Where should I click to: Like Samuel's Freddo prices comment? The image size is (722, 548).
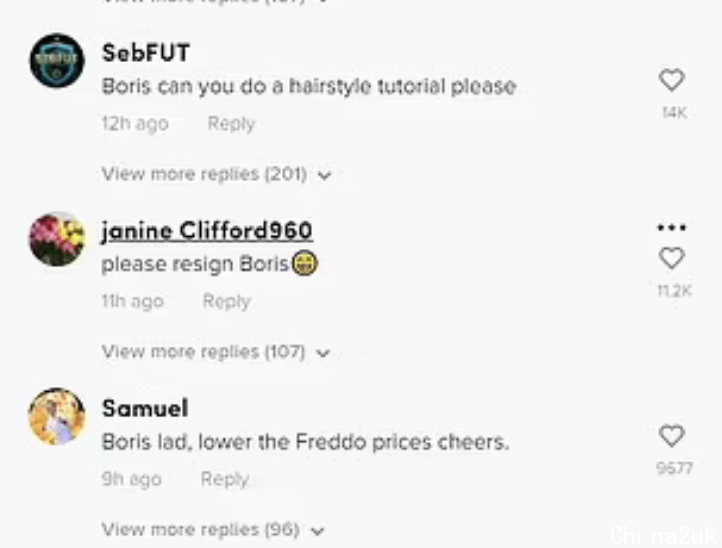672,436
